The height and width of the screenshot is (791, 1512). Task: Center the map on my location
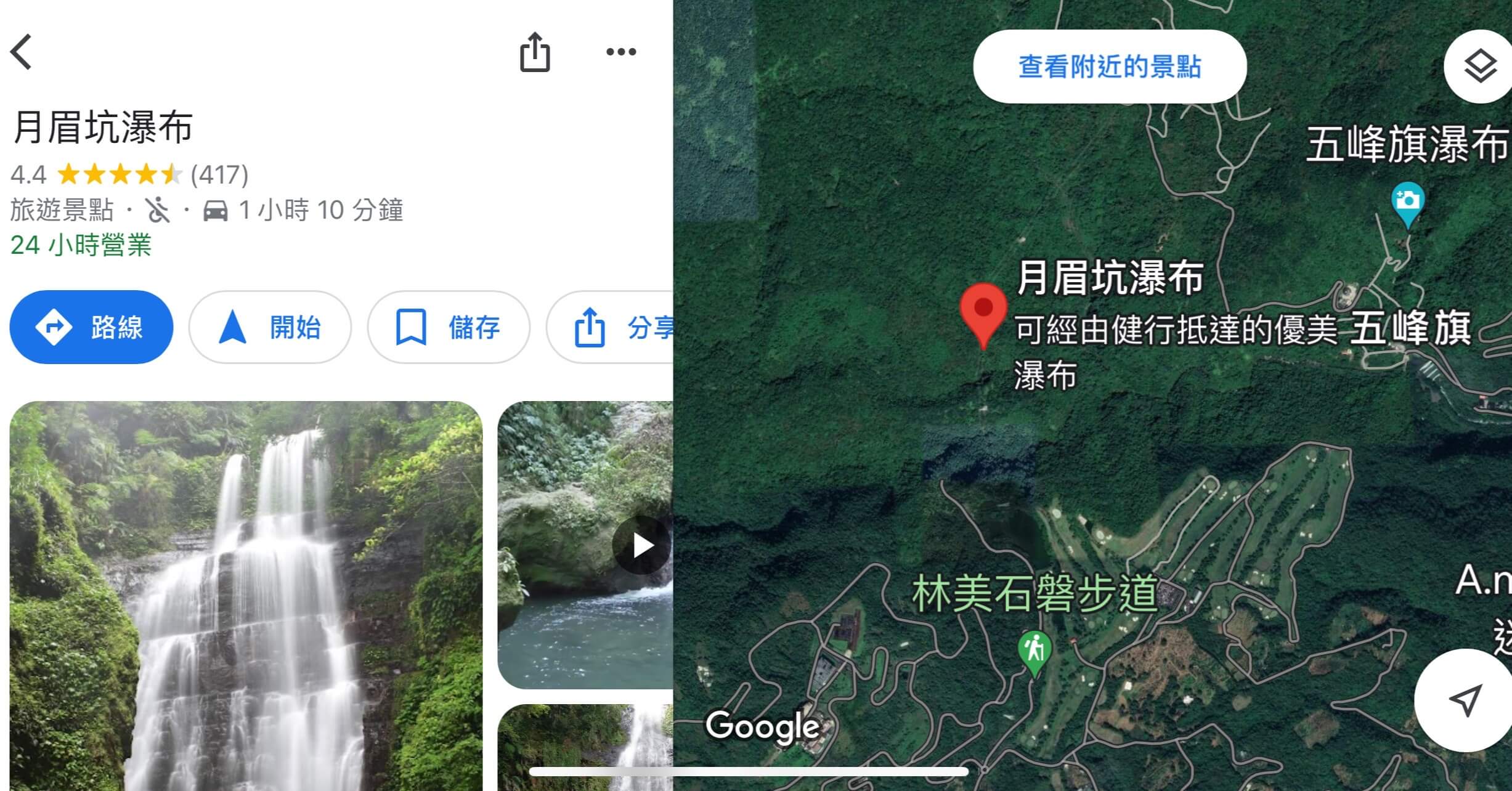(x=1464, y=700)
